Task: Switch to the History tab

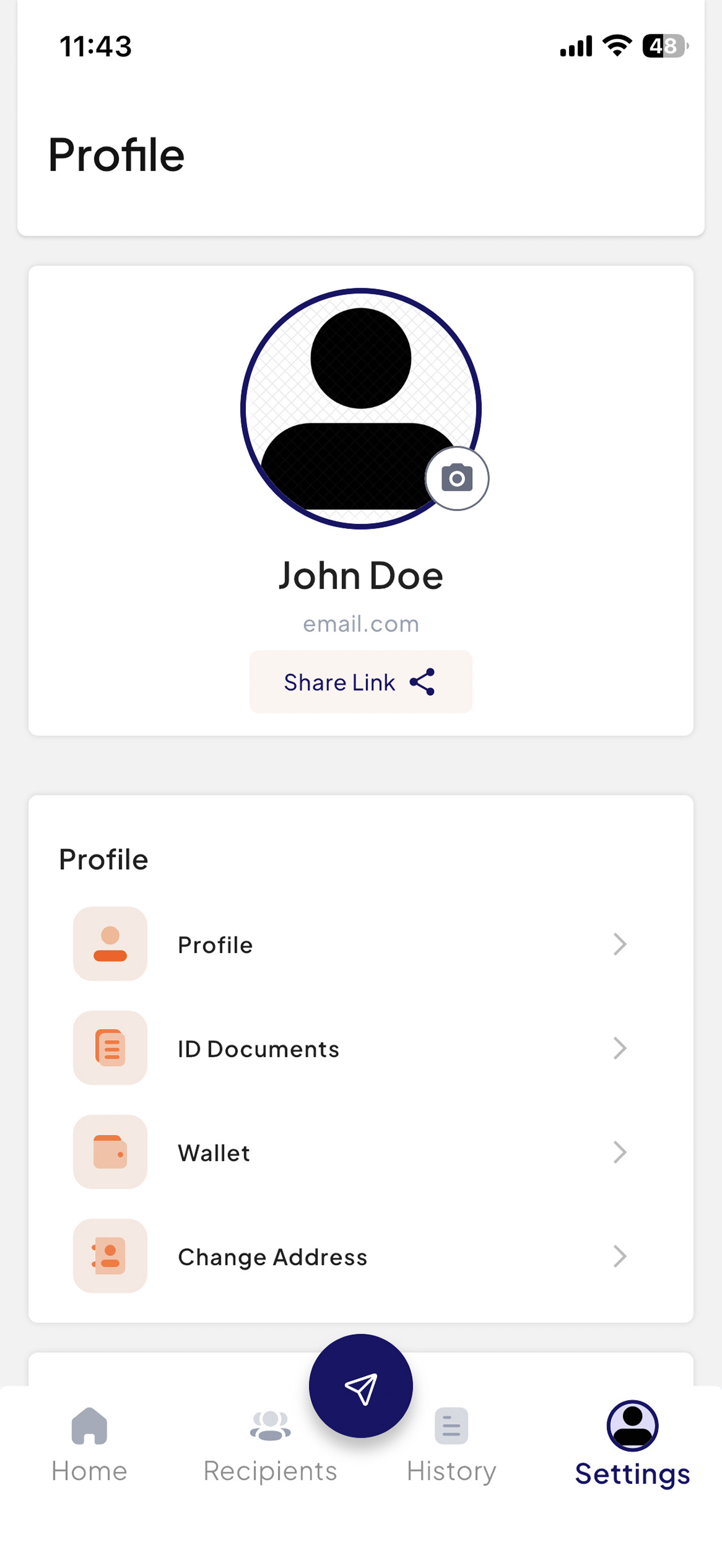Action: (451, 1445)
